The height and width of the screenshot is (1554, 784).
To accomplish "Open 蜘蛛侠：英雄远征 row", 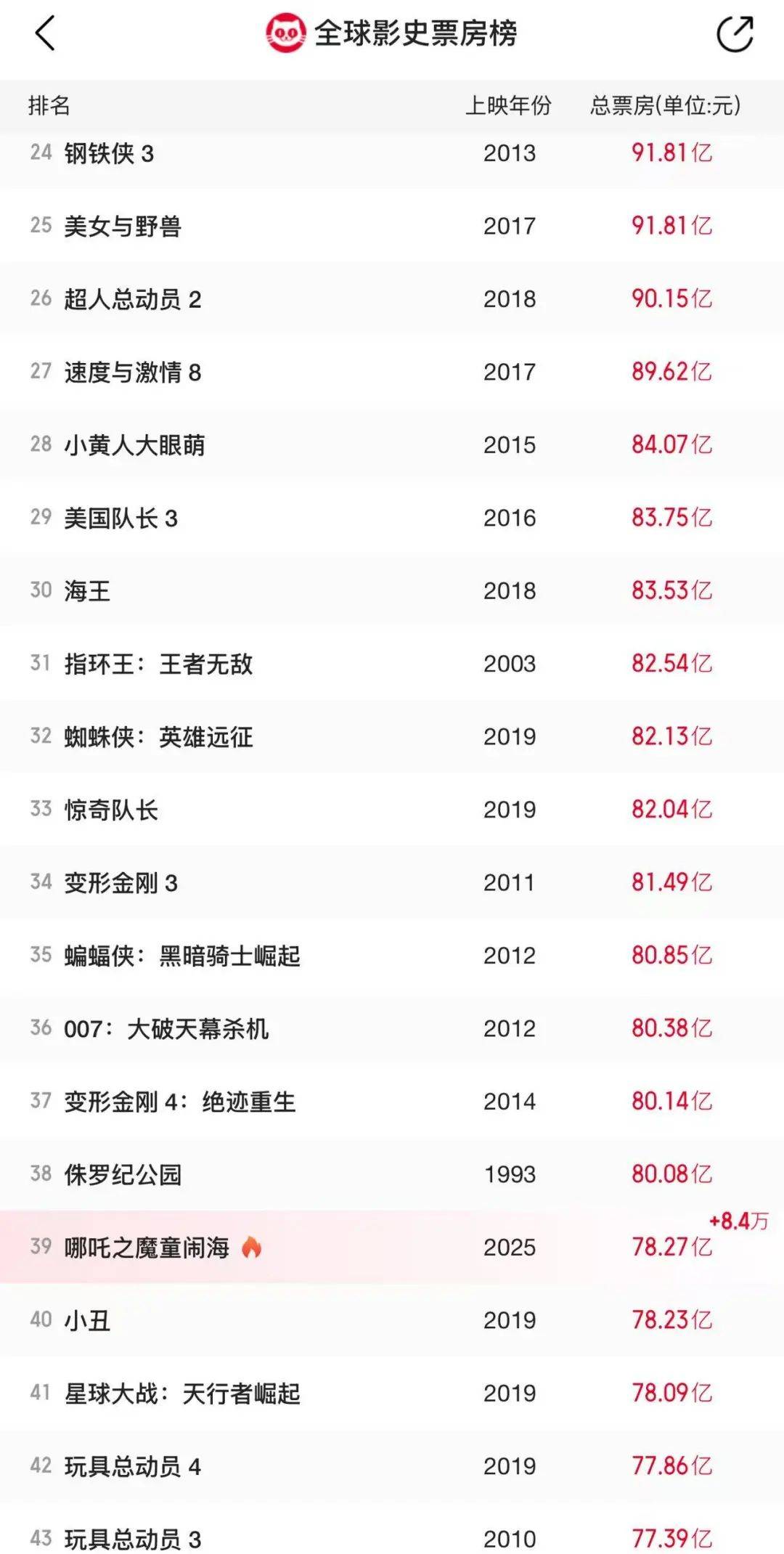I will point(392,736).
